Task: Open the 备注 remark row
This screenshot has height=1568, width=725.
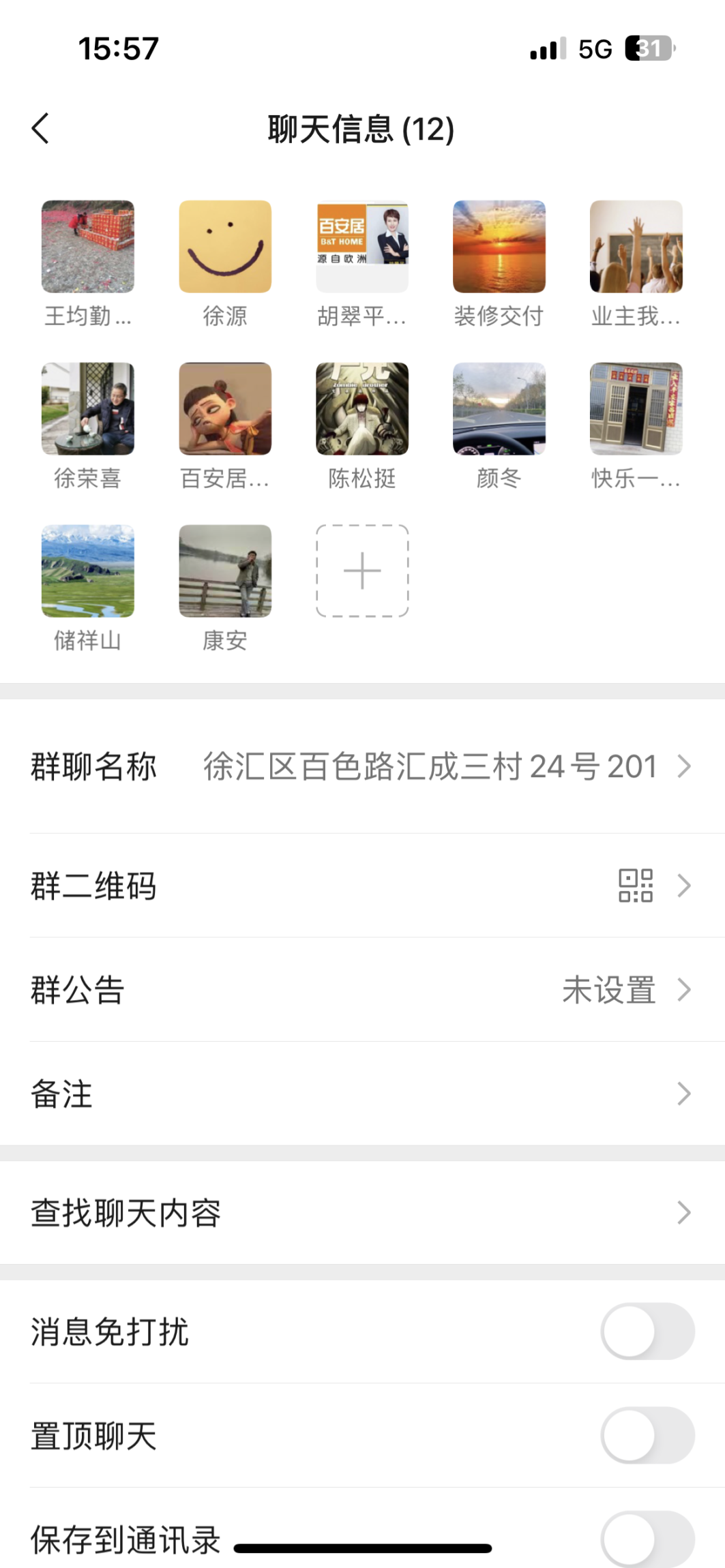Action: point(361,1094)
